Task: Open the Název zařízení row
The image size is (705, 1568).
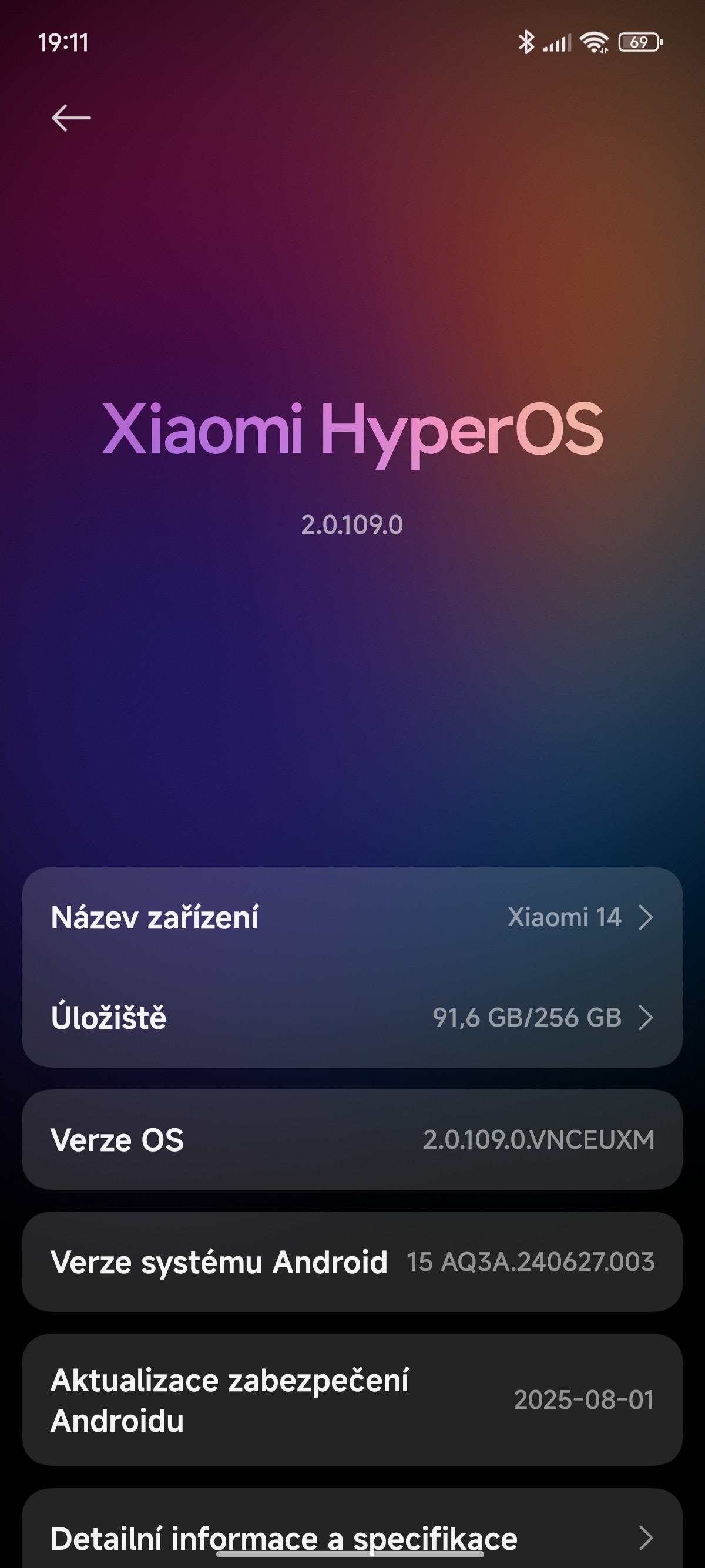Action: [352, 917]
